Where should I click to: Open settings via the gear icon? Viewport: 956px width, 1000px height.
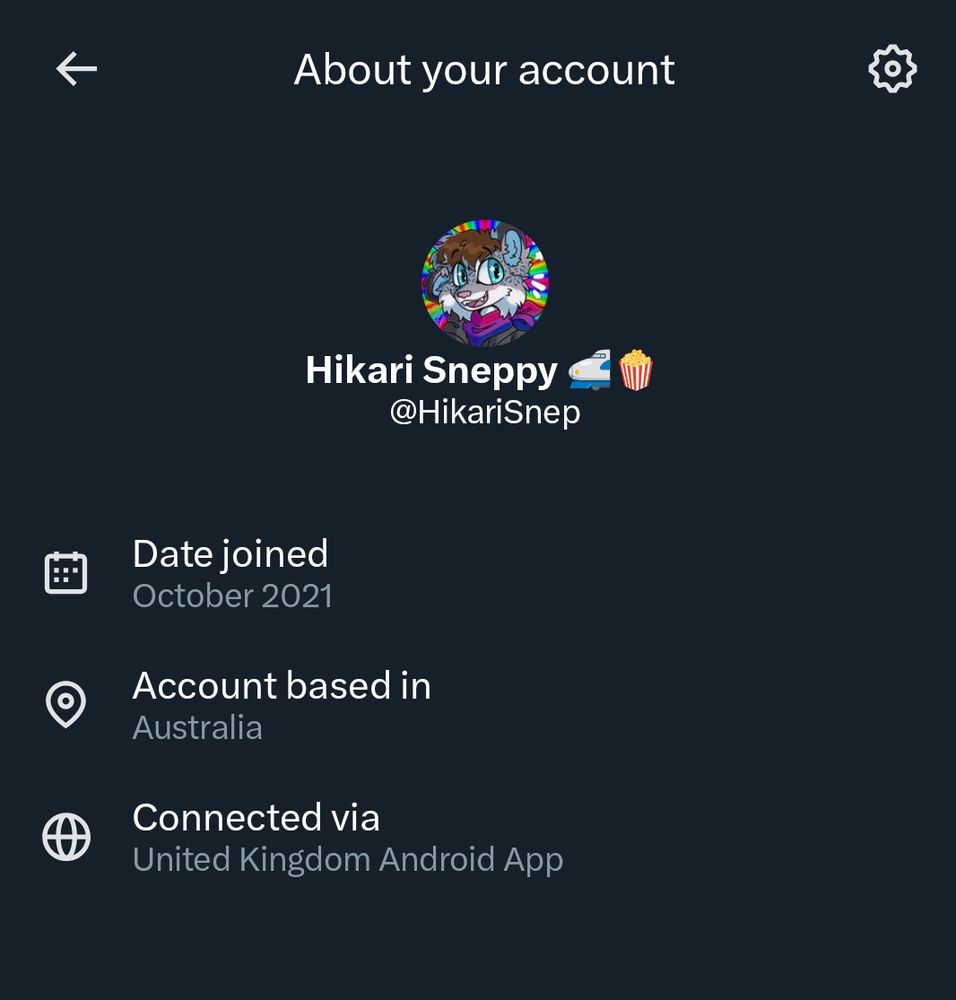[x=892, y=69]
